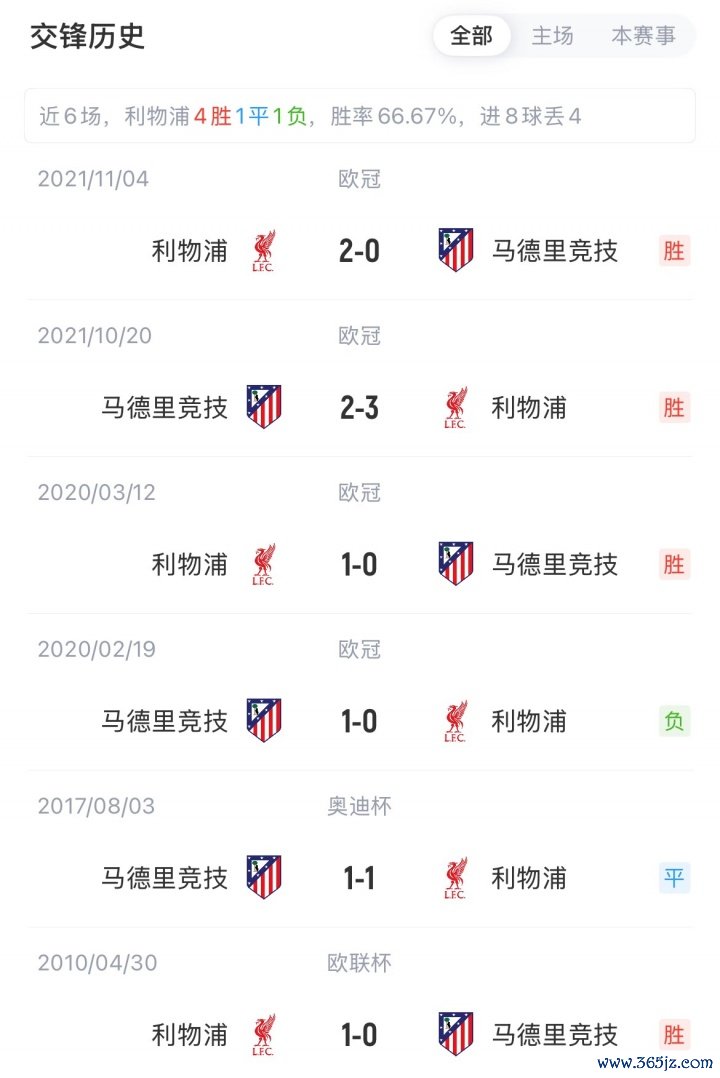The image size is (720, 1078).
Task: Open the 2020/03/12 欧冠 match details
Action: 359,564
